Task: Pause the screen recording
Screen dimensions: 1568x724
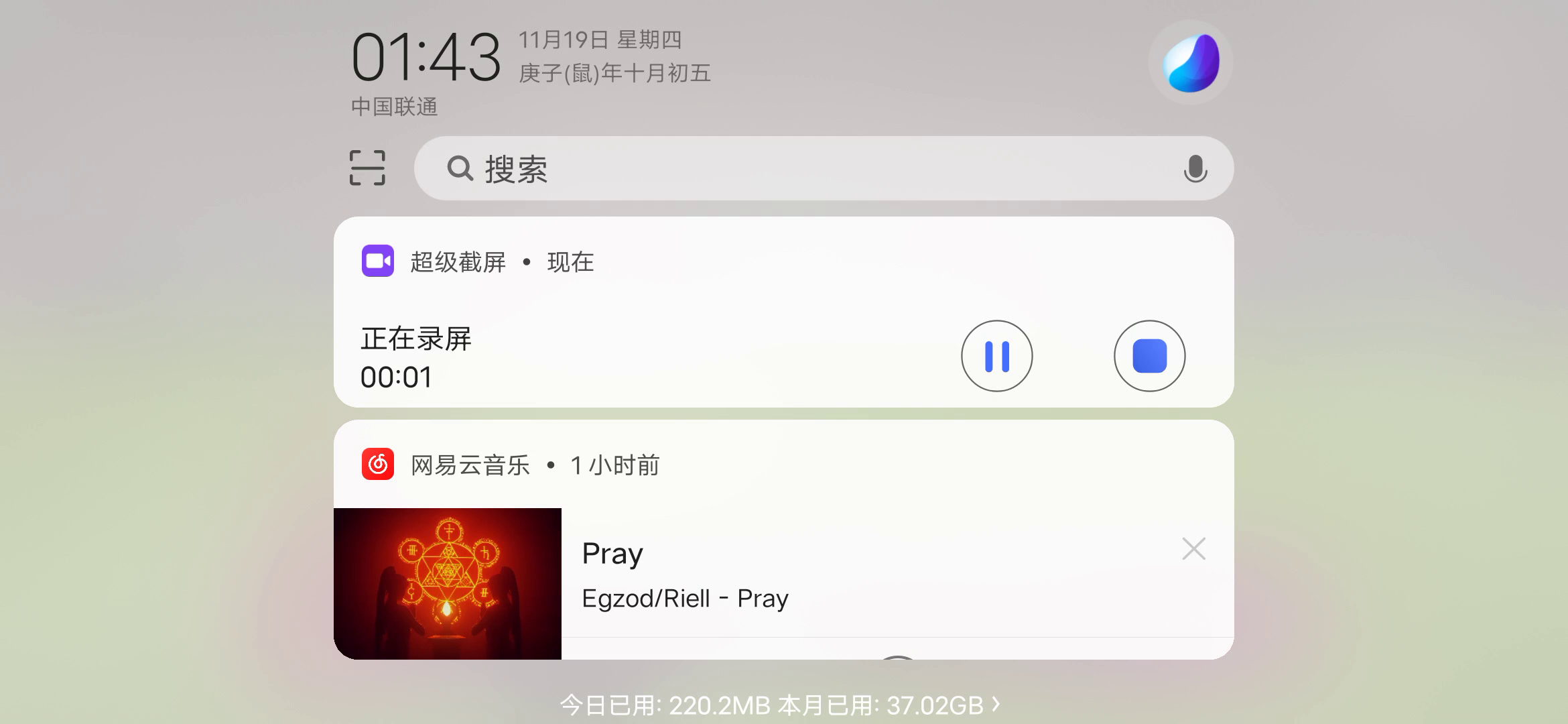Action: click(996, 356)
